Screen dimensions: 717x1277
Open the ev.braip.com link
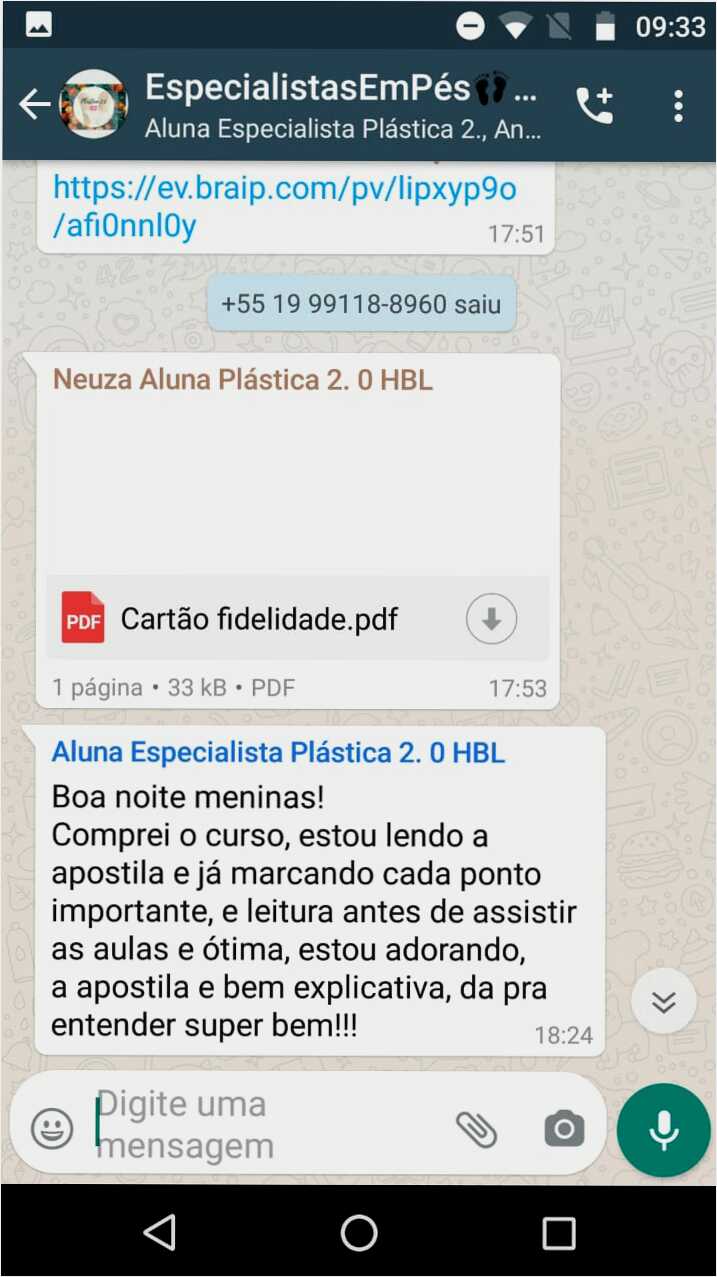[284, 206]
